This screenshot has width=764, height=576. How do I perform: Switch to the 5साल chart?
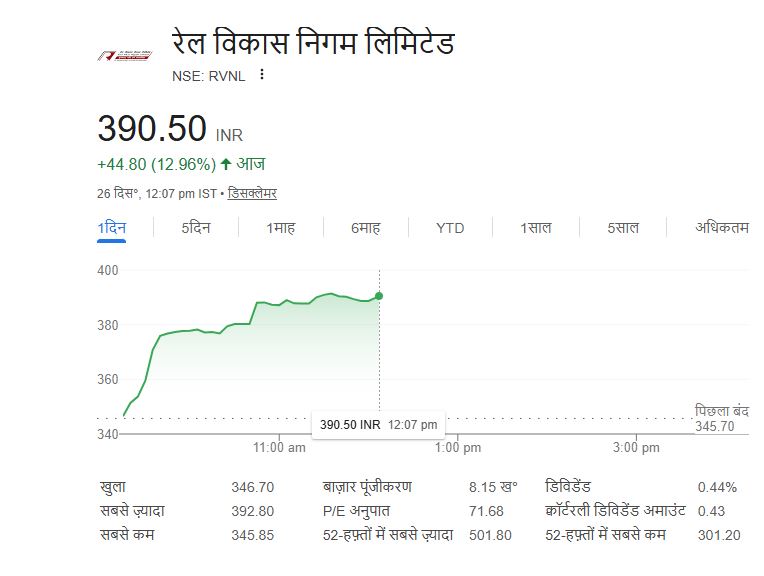point(622,228)
